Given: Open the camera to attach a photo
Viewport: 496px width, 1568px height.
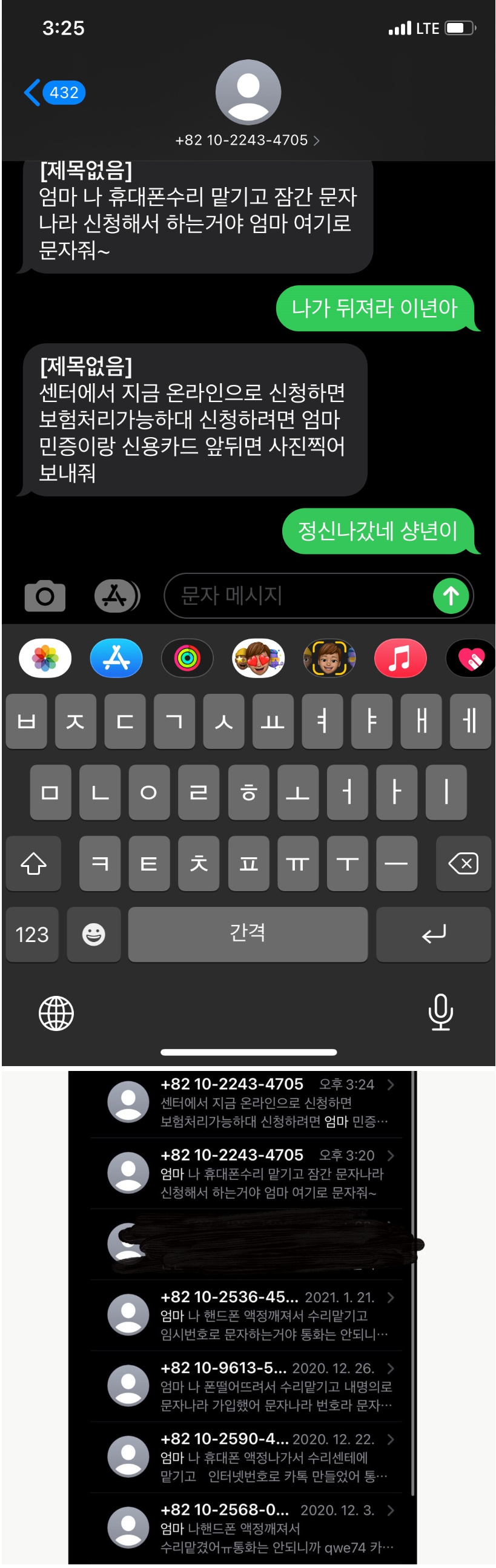Looking at the screenshot, I should coord(44,596).
